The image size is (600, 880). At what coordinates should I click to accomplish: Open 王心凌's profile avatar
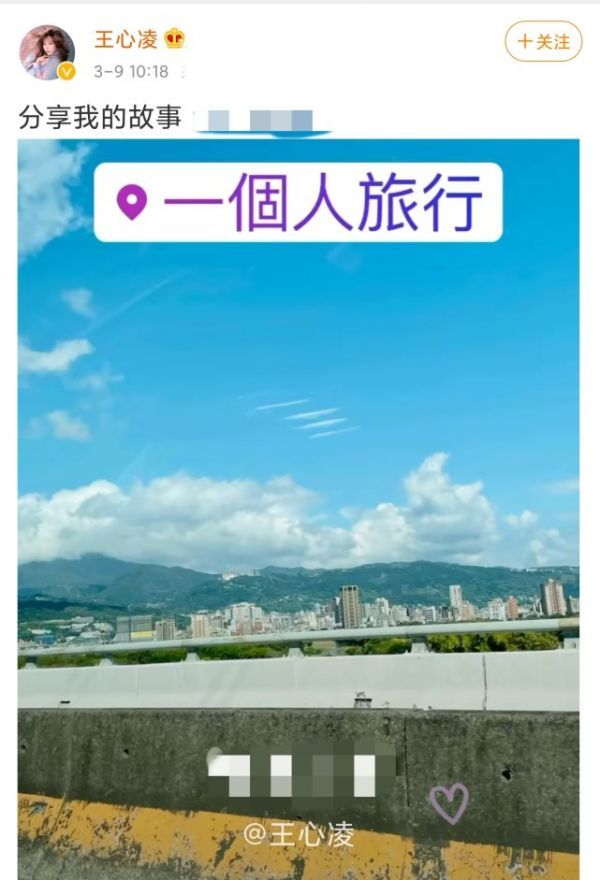pos(46,52)
